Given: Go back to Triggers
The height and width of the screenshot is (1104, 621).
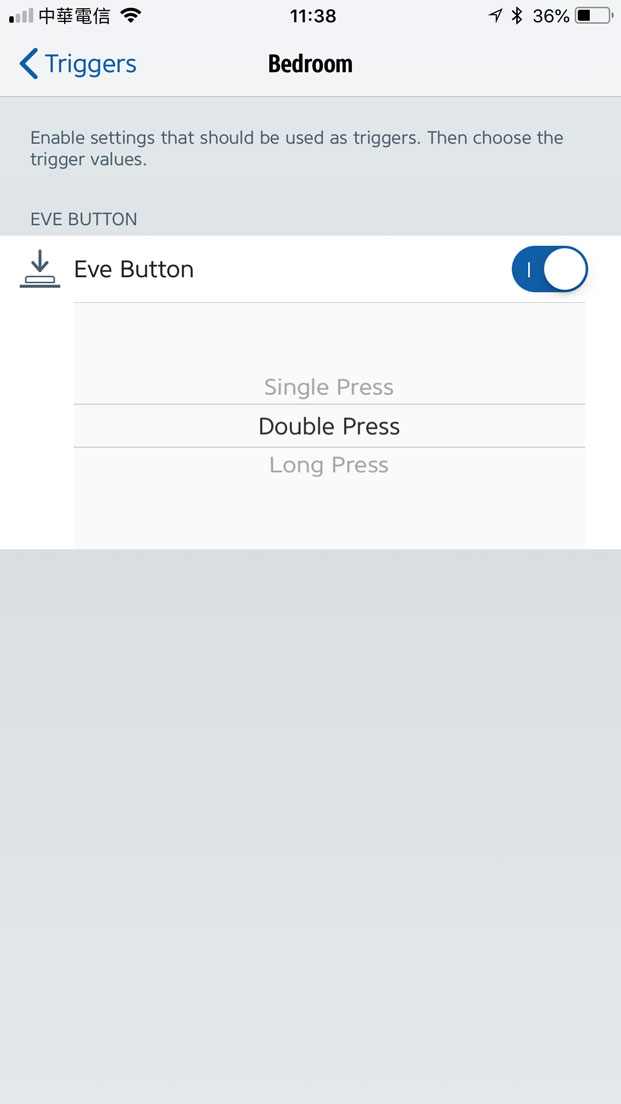Looking at the screenshot, I should (x=77, y=64).
